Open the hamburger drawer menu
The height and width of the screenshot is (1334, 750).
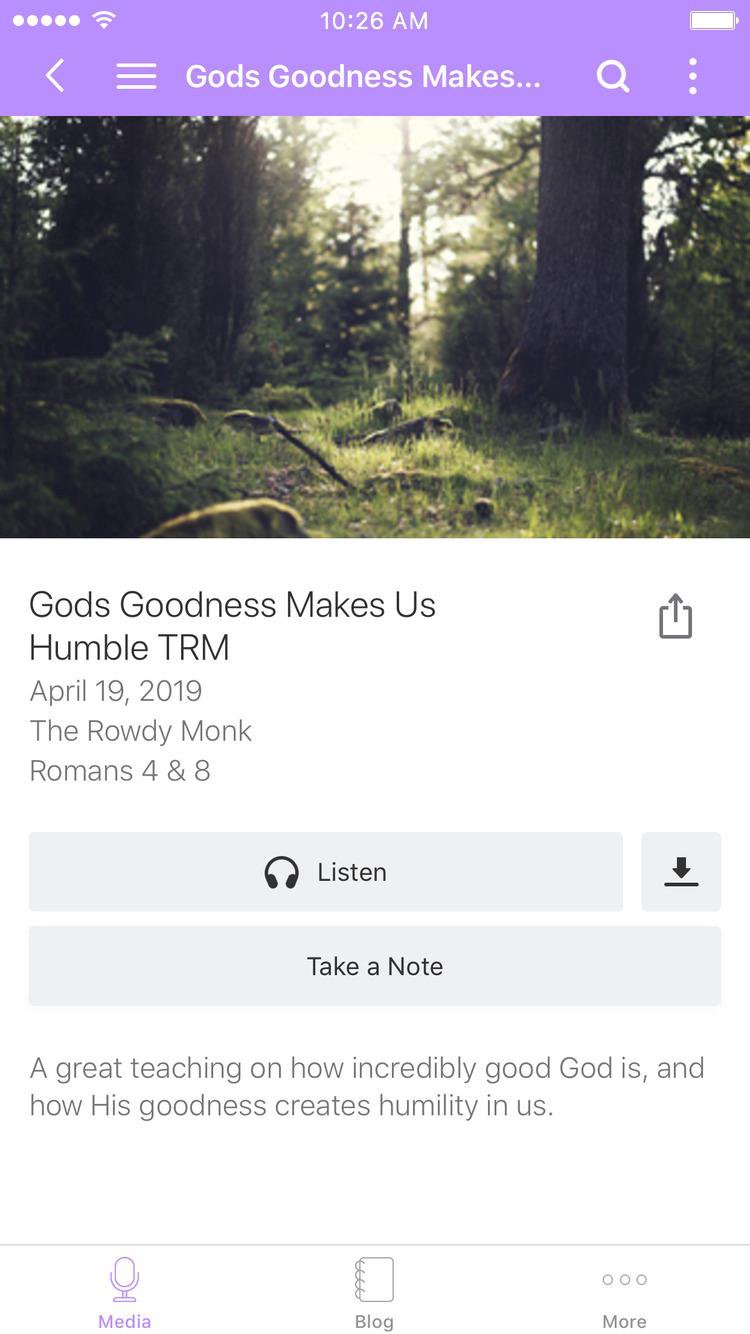pos(136,76)
